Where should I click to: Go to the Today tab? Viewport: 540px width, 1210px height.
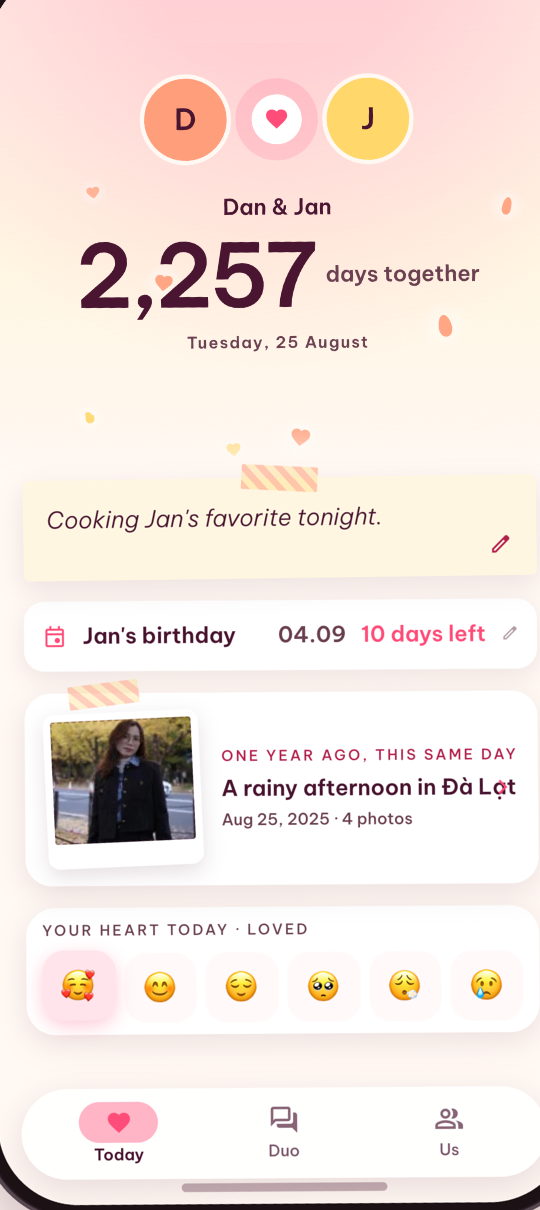[119, 1133]
